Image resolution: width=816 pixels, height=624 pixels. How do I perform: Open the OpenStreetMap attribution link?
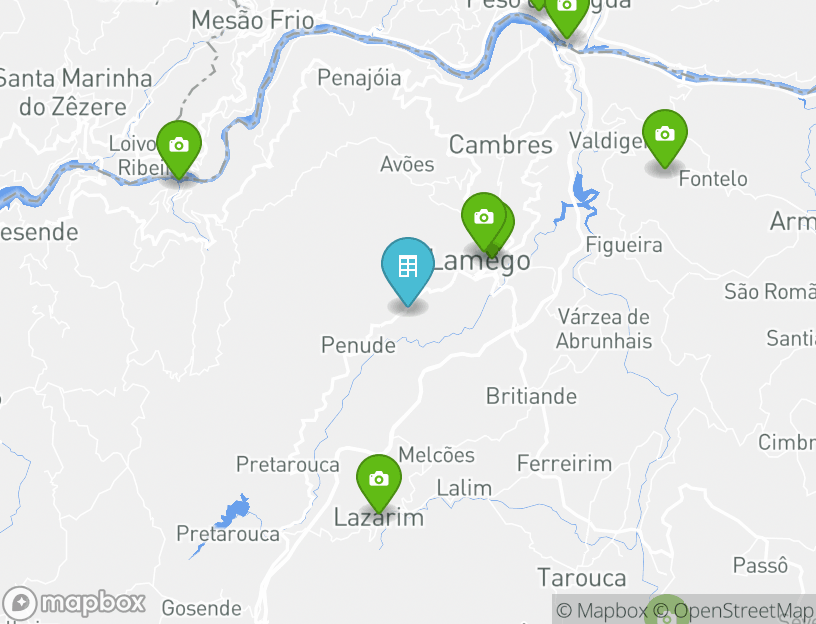733,610
